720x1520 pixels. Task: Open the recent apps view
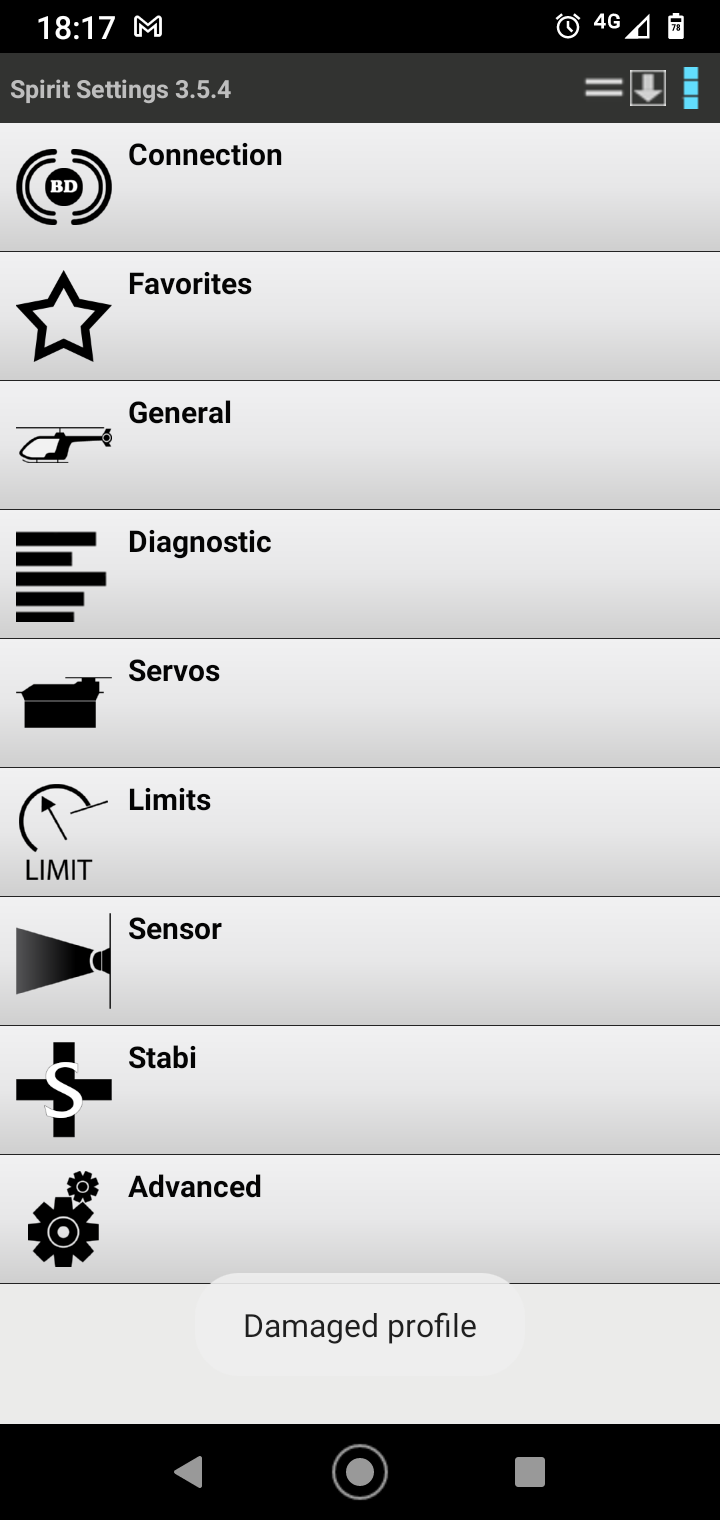pos(529,1472)
